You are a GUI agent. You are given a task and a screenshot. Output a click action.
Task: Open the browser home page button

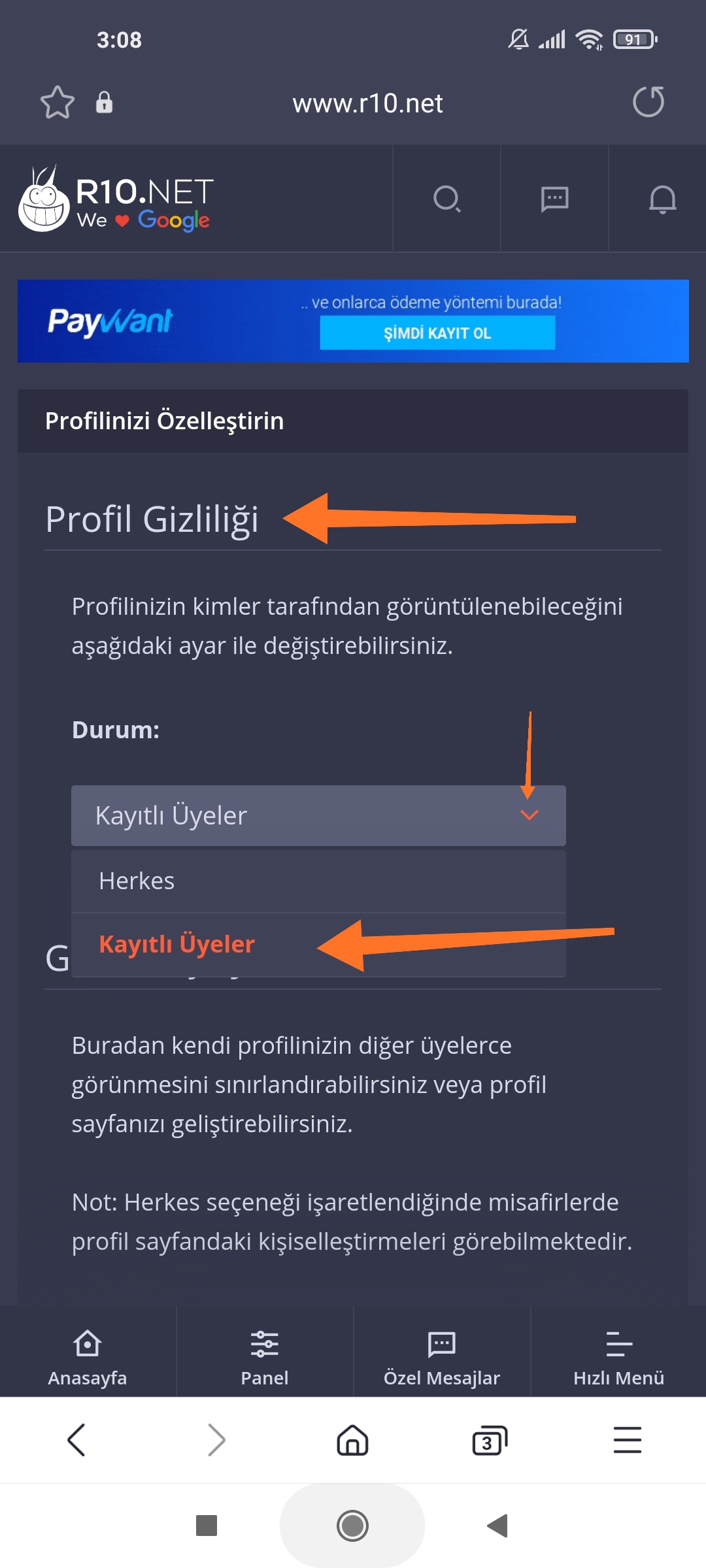[x=352, y=1440]
